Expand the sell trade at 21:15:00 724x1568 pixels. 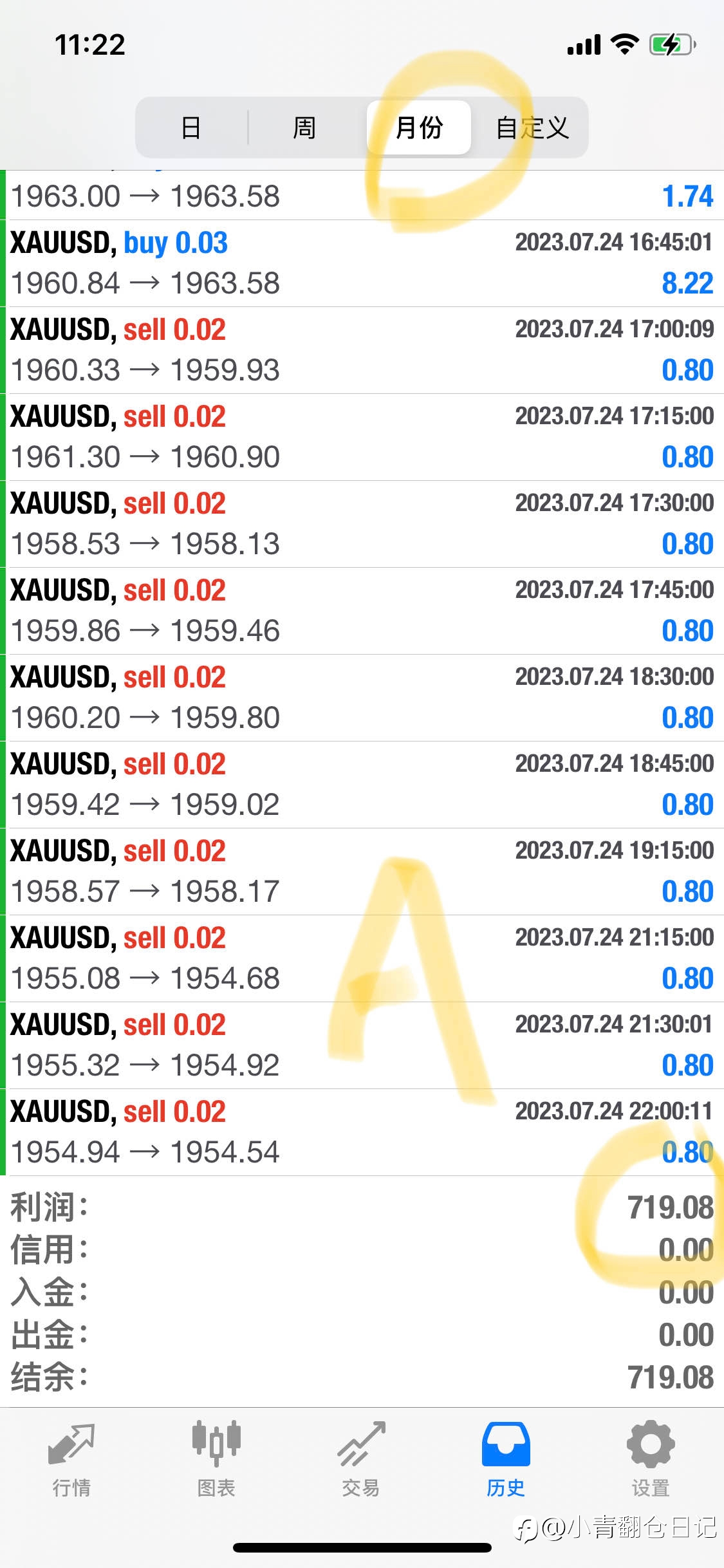pyautogui.click(x=362, y=958)
